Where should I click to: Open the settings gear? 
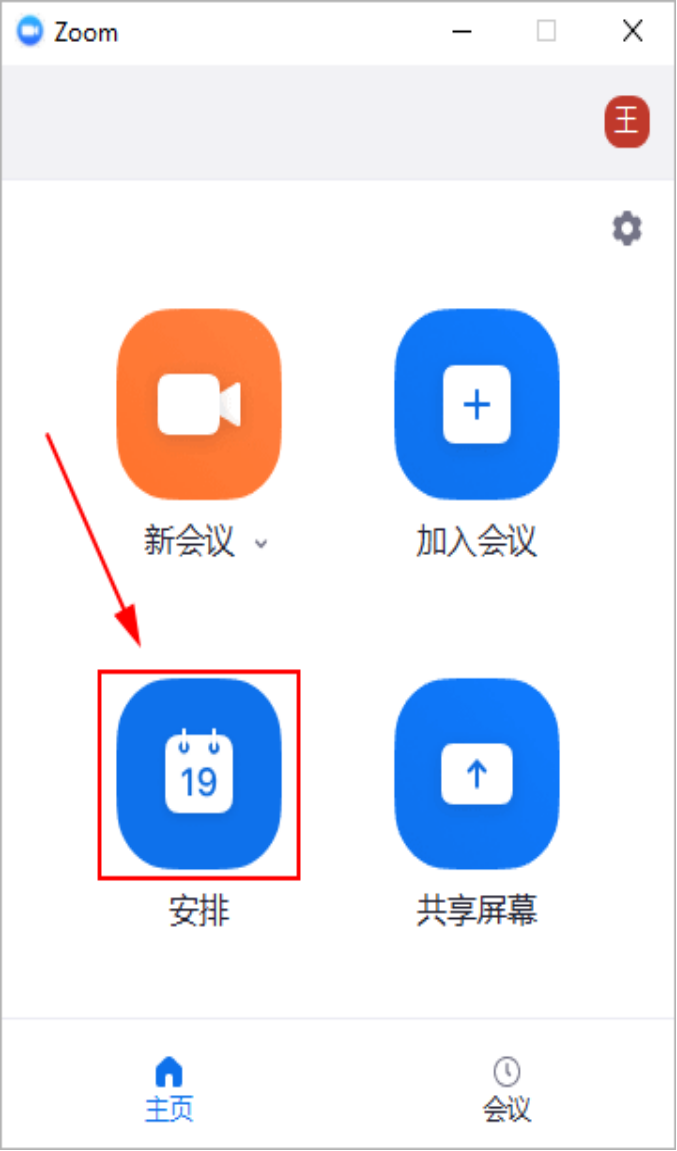point(627,229)
